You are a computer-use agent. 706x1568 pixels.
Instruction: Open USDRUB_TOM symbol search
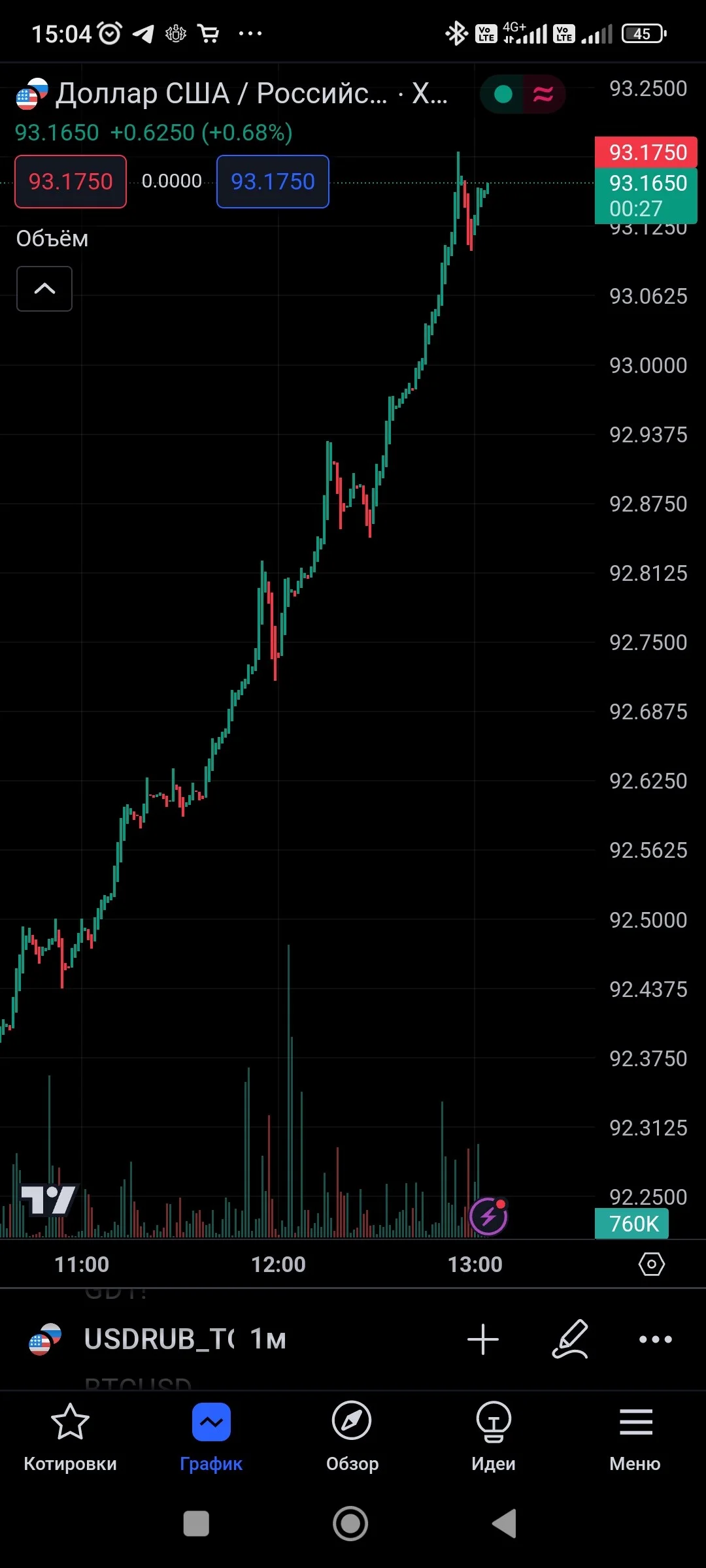159,1339
